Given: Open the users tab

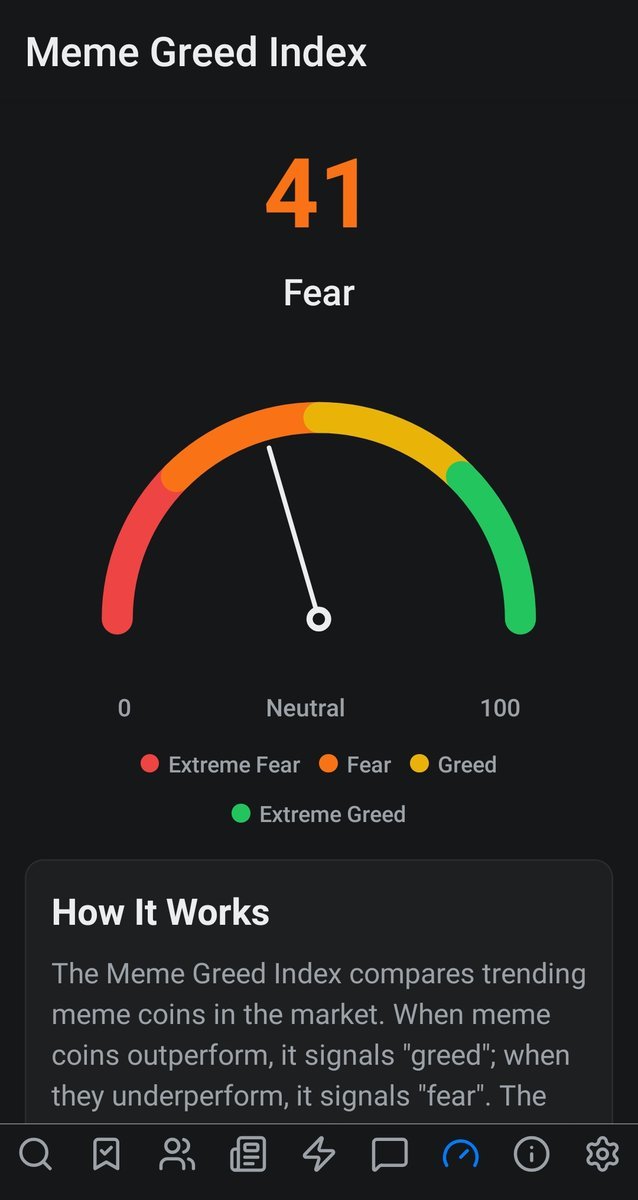Looking at the screenshot, I should [177, 1155].
